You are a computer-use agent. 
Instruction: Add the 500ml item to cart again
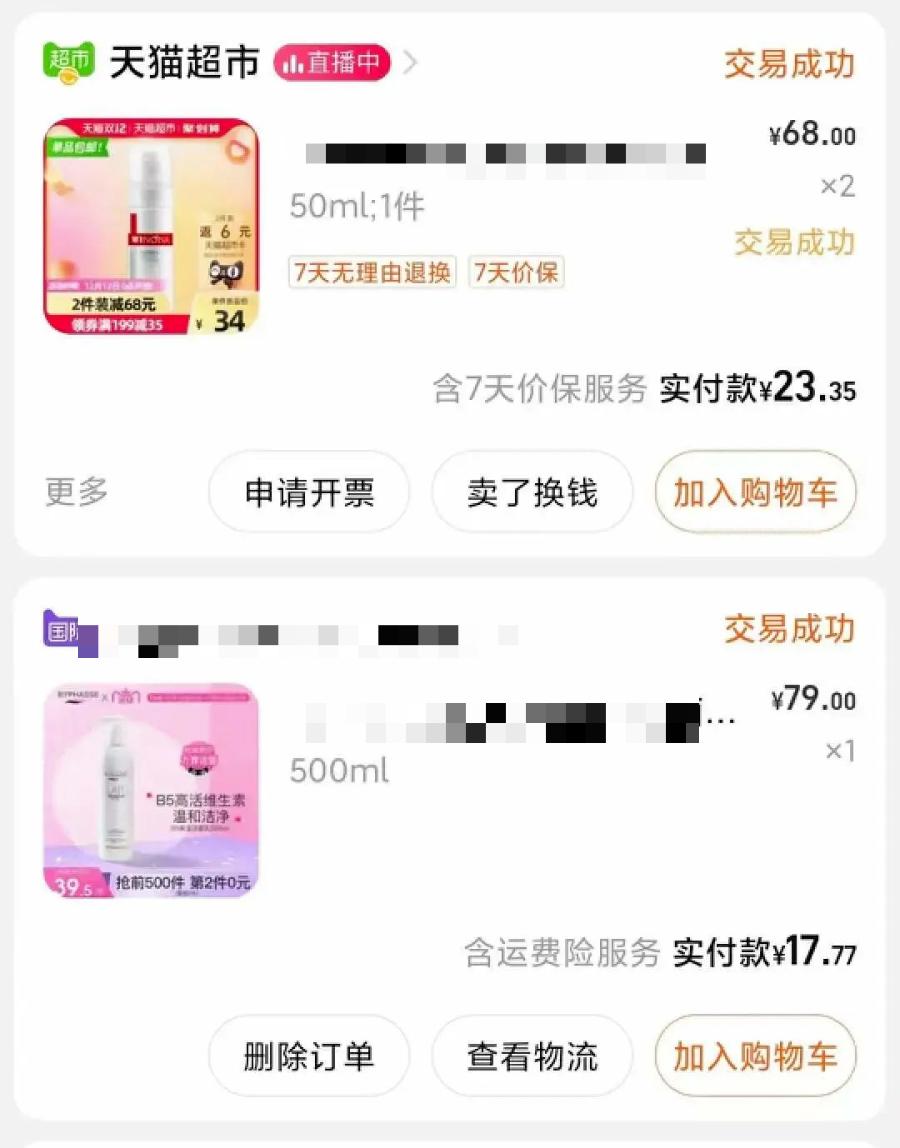(x=756, y=1056)
